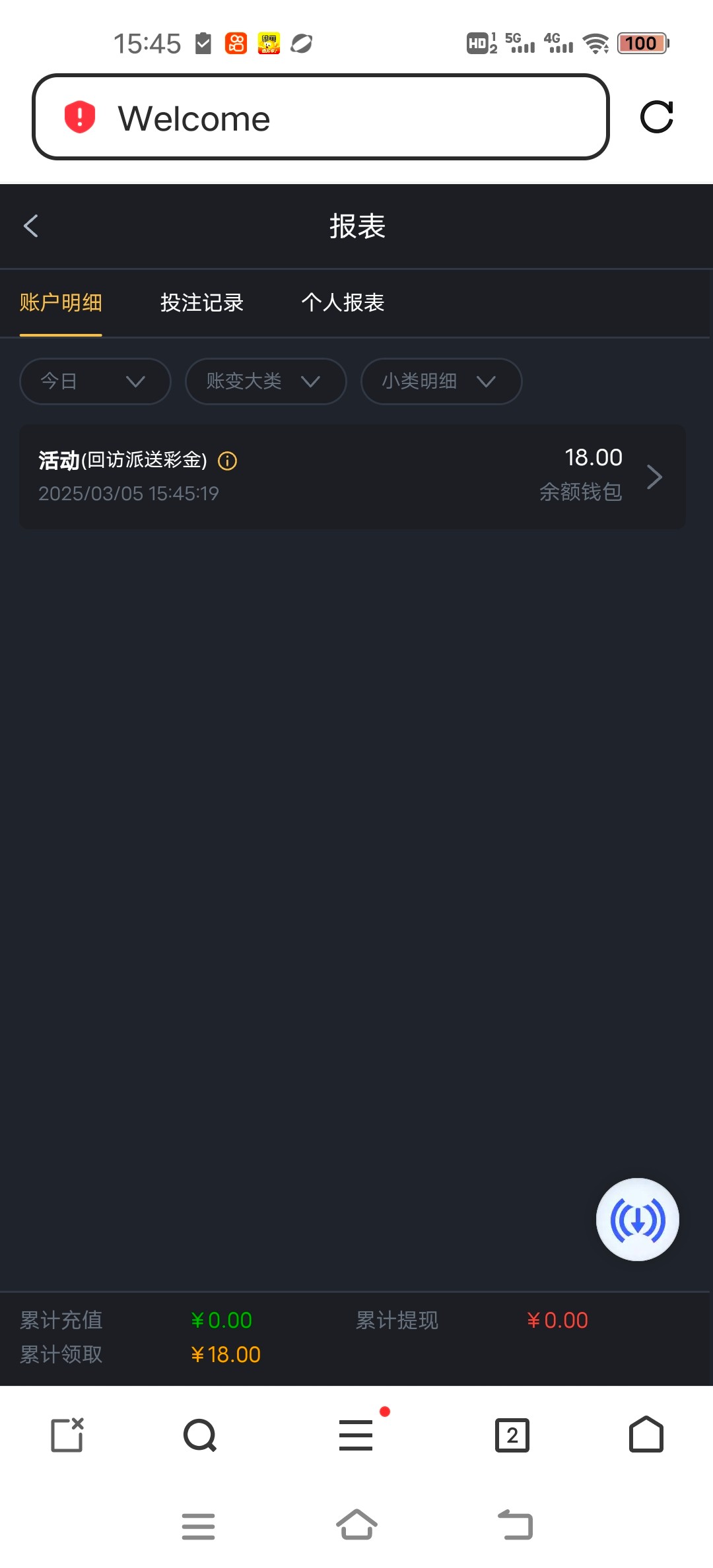Viewport: 713px width, 1568px height.
Task: Switch to the 投注记录 tab
Action: point(202,303)
